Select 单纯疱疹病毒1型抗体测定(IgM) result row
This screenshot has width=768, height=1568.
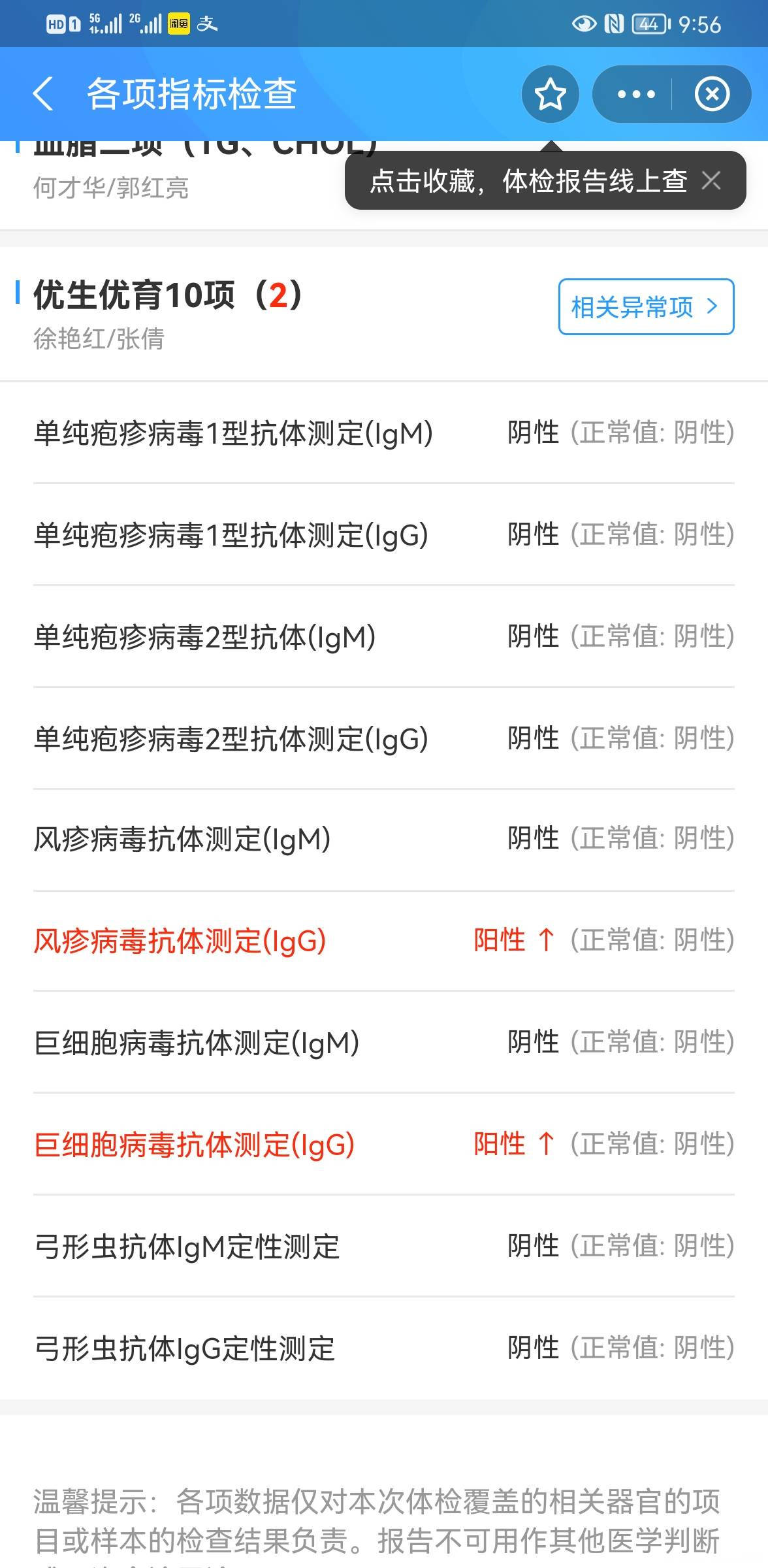click(235, 431)
